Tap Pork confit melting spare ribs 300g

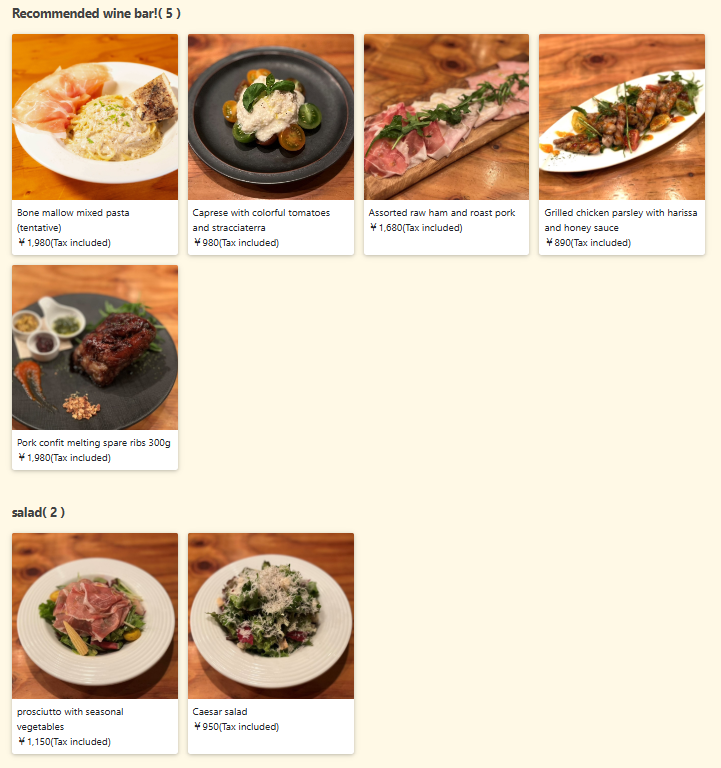(x=95, y=366)
